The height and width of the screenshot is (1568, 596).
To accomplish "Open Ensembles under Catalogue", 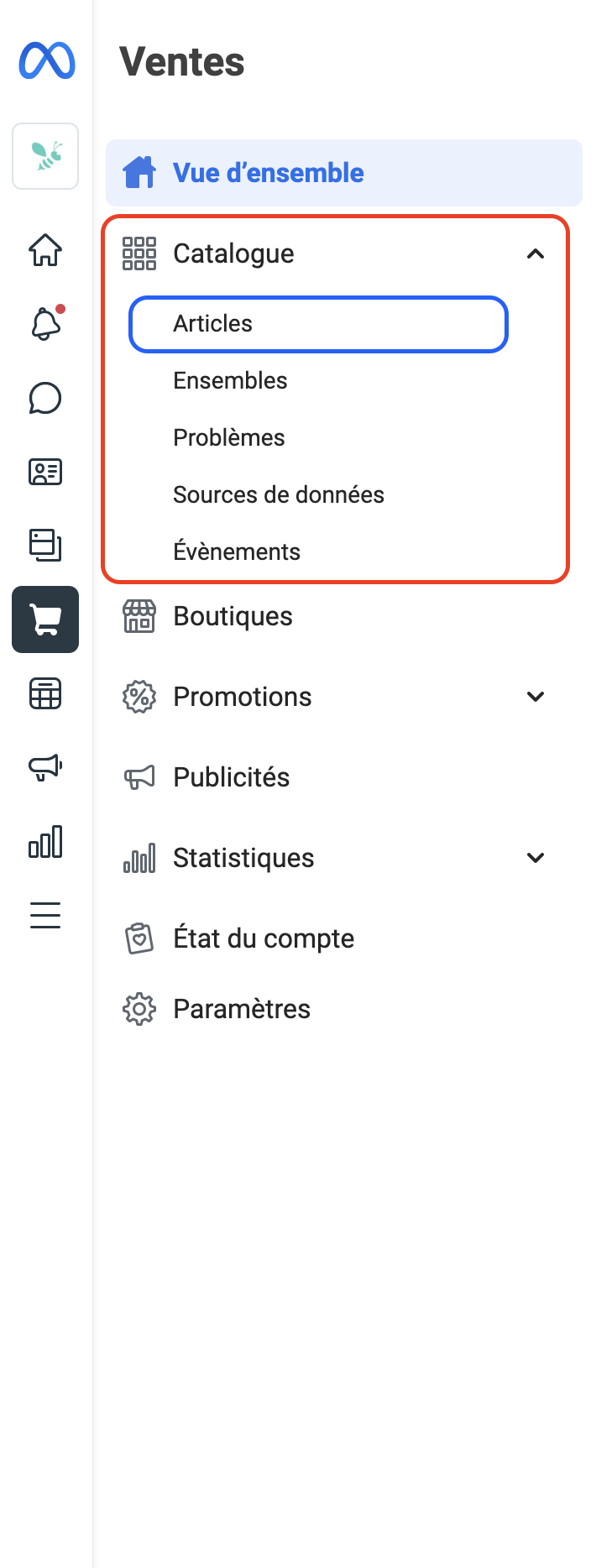I will pos(231,381).
